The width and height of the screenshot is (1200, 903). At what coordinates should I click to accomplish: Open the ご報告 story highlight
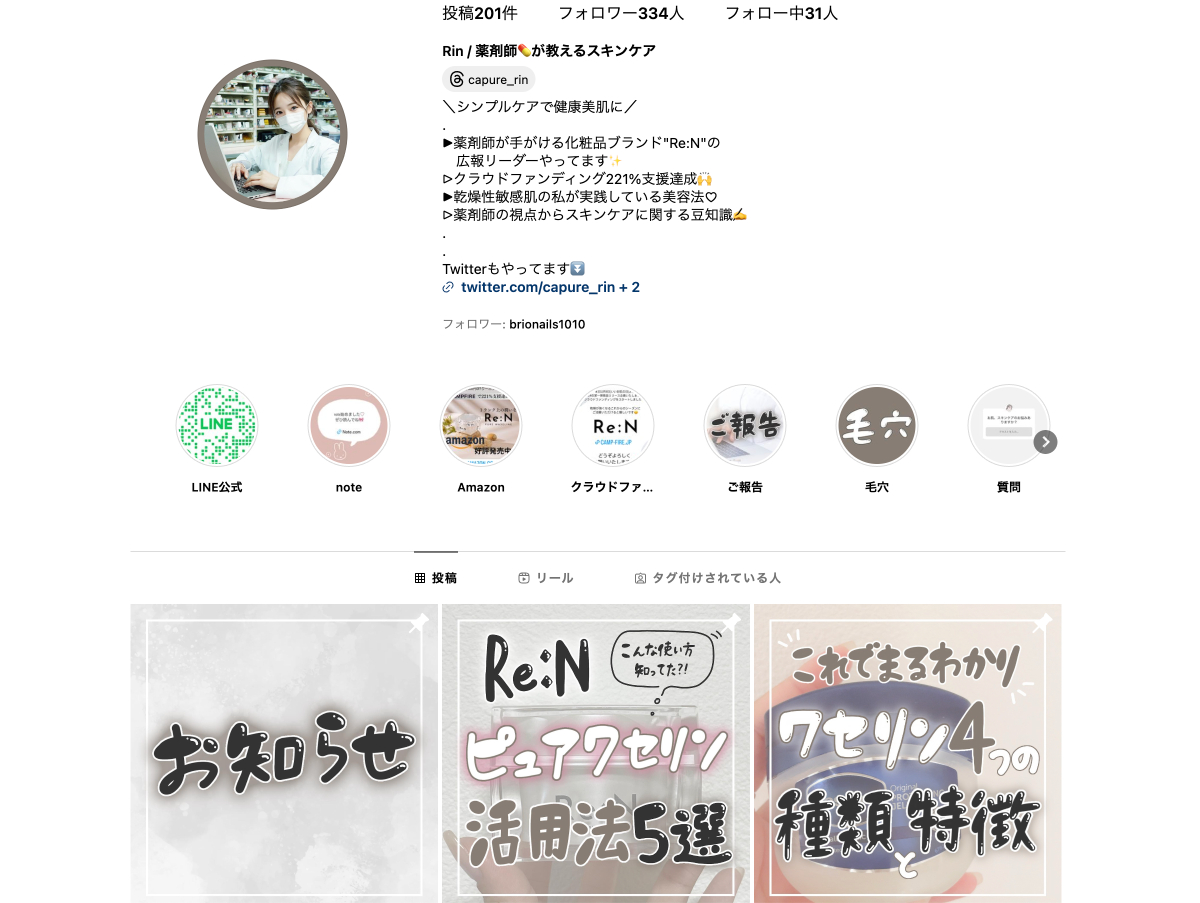[745, 426]
